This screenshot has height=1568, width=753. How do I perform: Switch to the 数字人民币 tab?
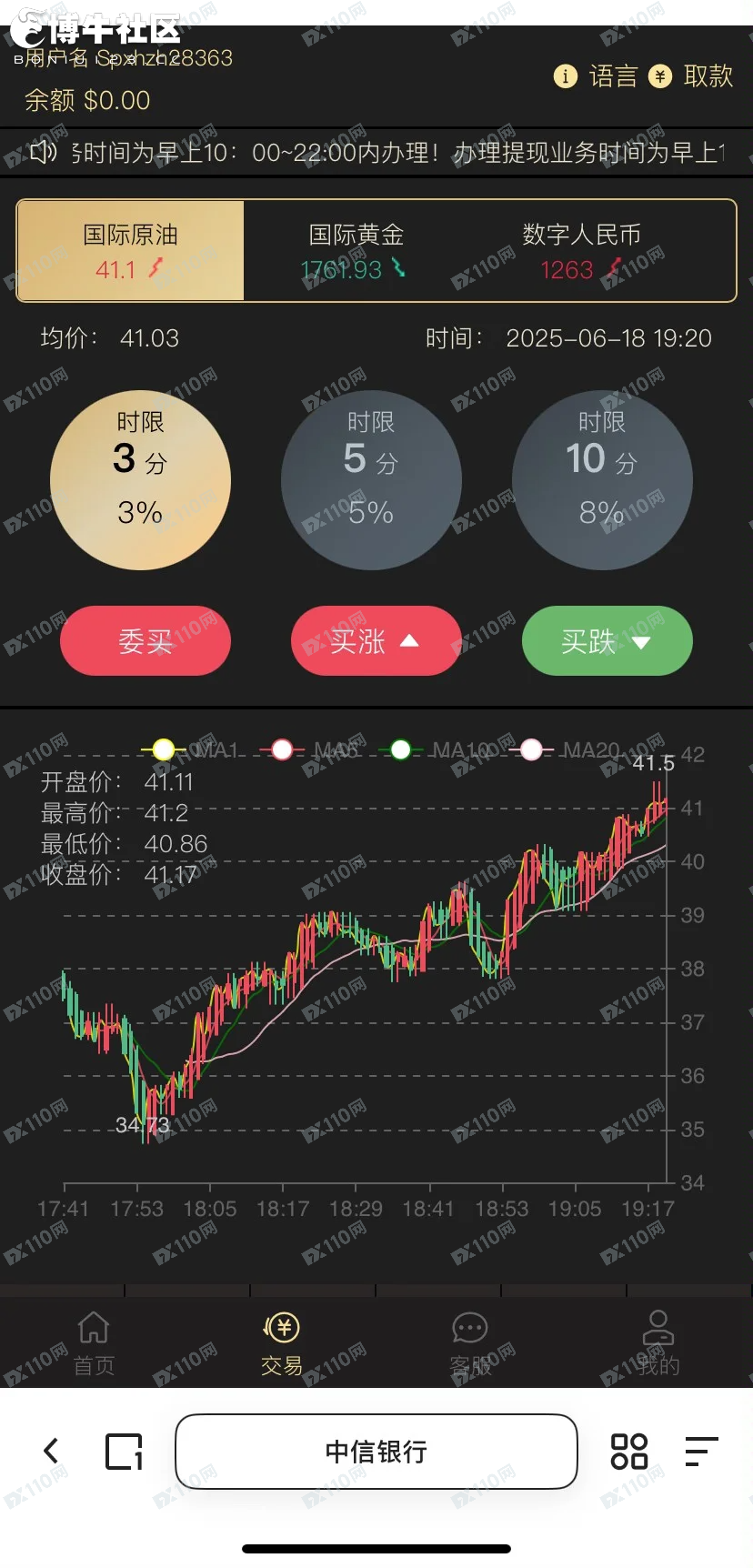point(582,250)
